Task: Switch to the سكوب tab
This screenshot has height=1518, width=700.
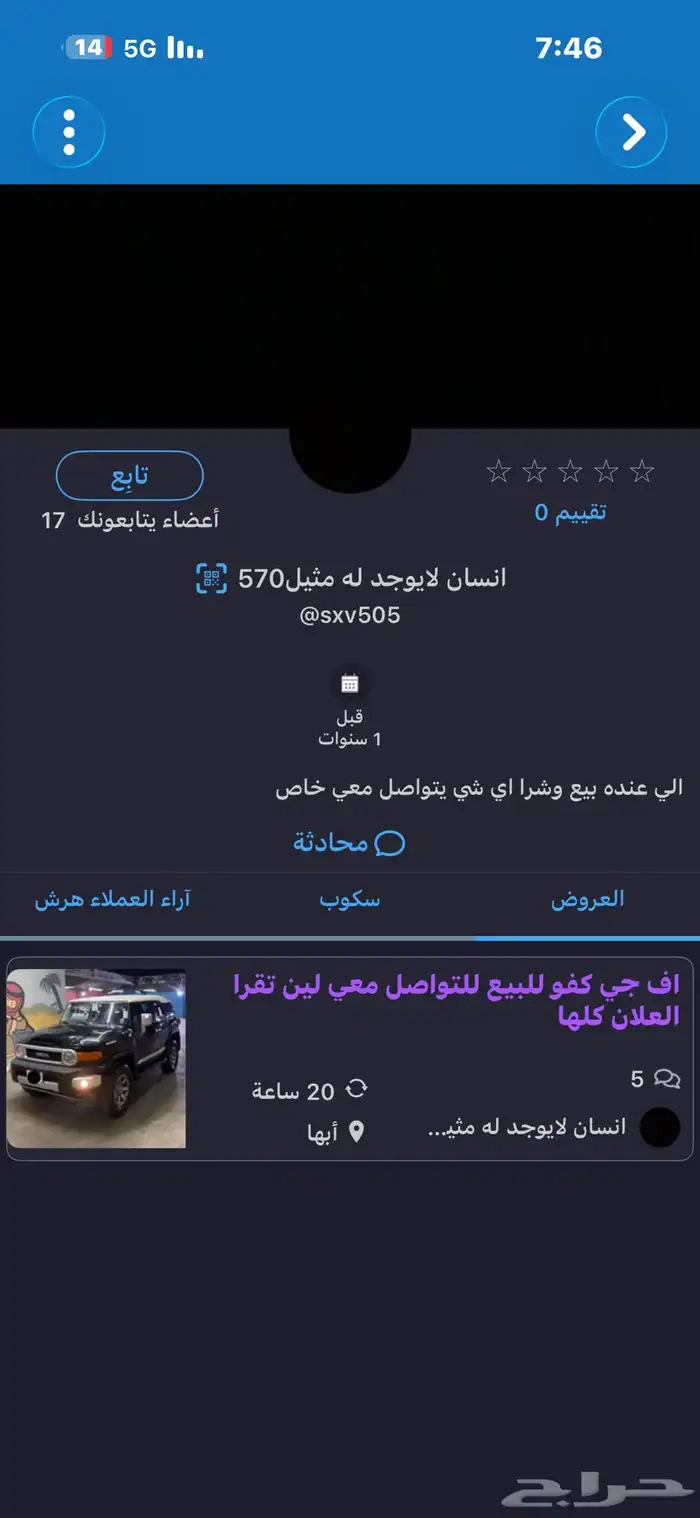Action: tap(350, 899)
